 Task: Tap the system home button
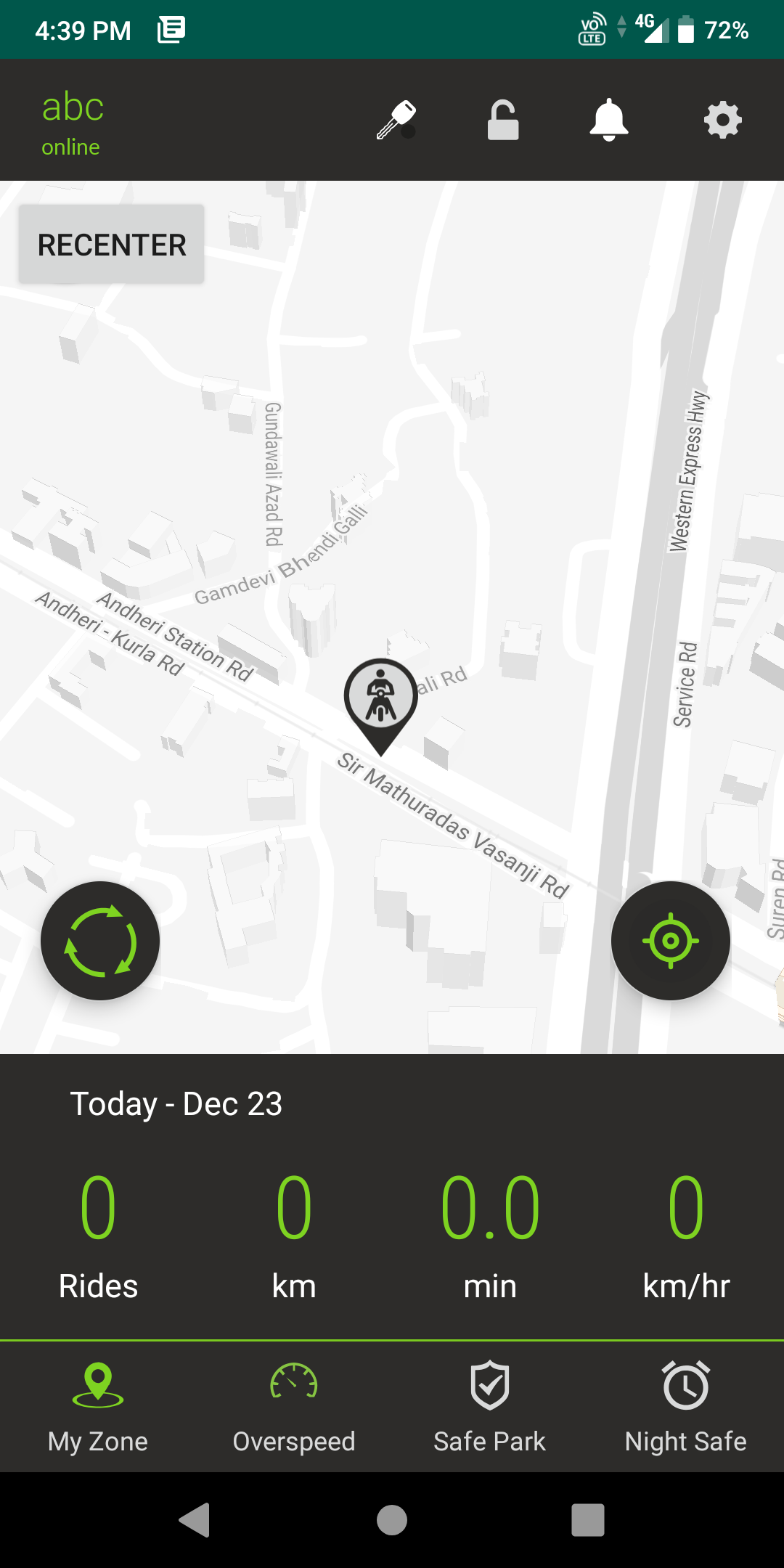[392, 1520]
